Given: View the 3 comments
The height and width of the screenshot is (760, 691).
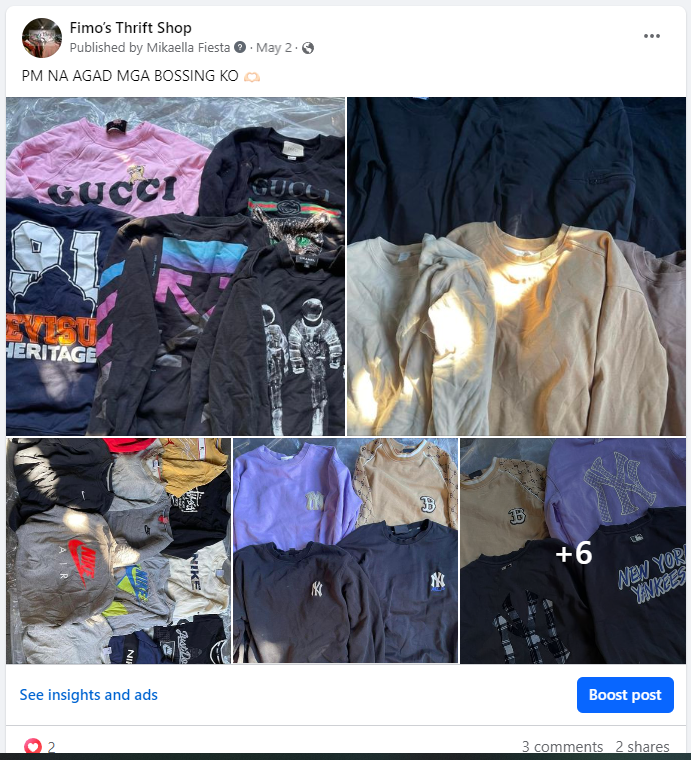Looking at the screenshot, I should [562, 747].
